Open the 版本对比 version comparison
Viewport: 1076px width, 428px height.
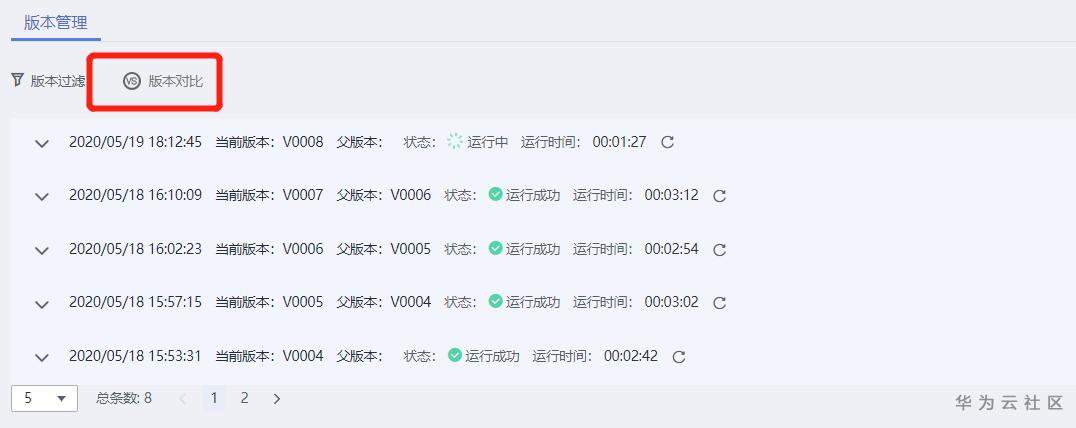coord(163,81)
